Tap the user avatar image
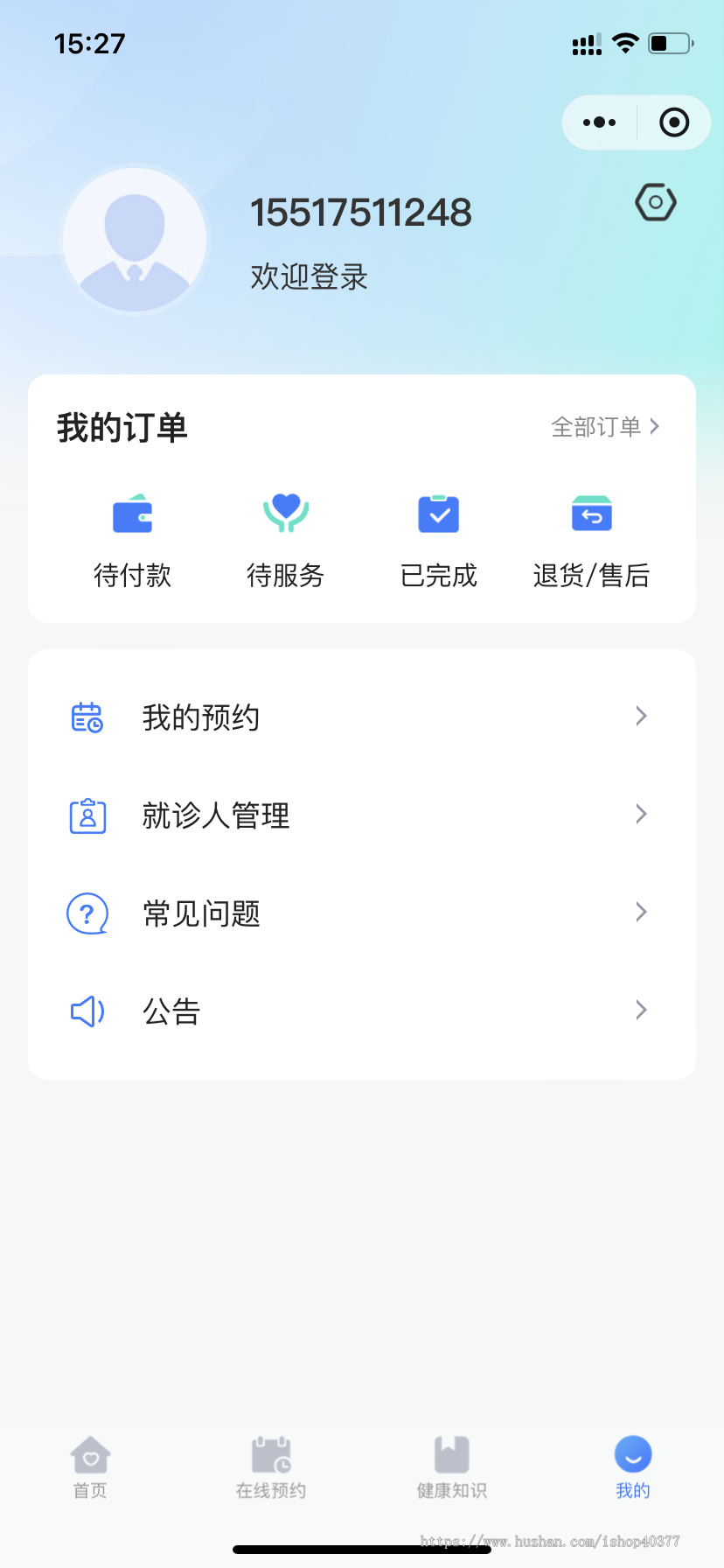This screenshot has height=1568, width=724. point(135,239)
